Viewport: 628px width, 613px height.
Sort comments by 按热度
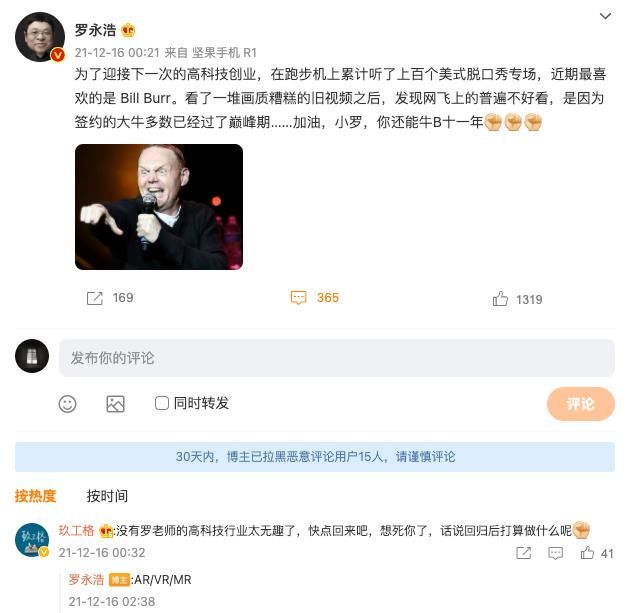coord(36,496)
